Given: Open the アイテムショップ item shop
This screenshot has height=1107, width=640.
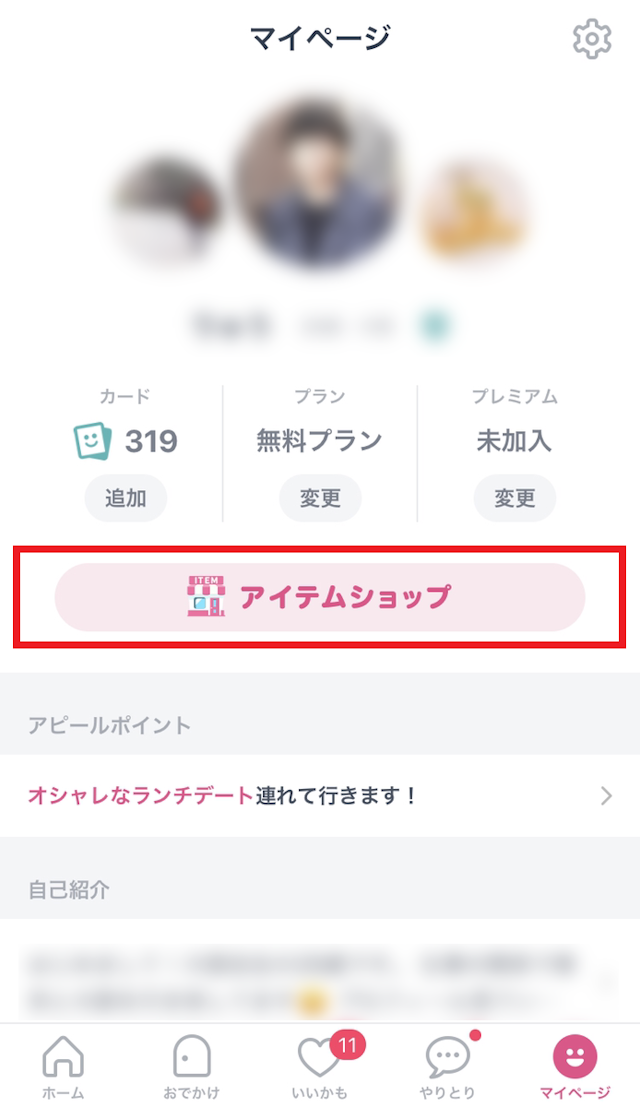Looking at the screenshot, I should [320, 597].
